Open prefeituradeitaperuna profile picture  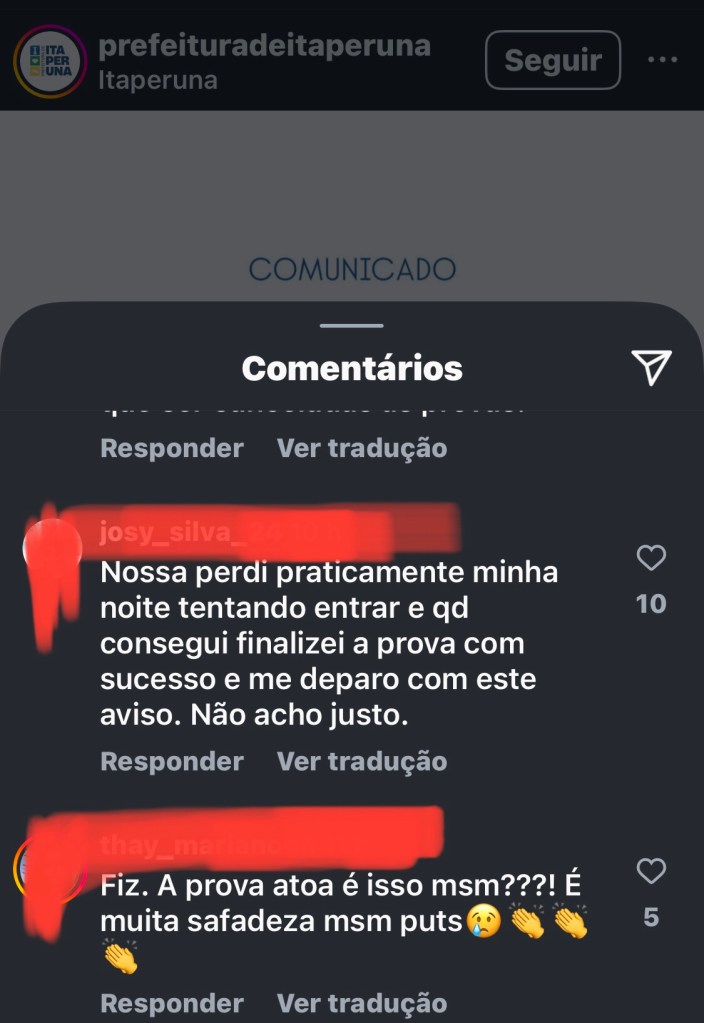click(x=50, y=61)
